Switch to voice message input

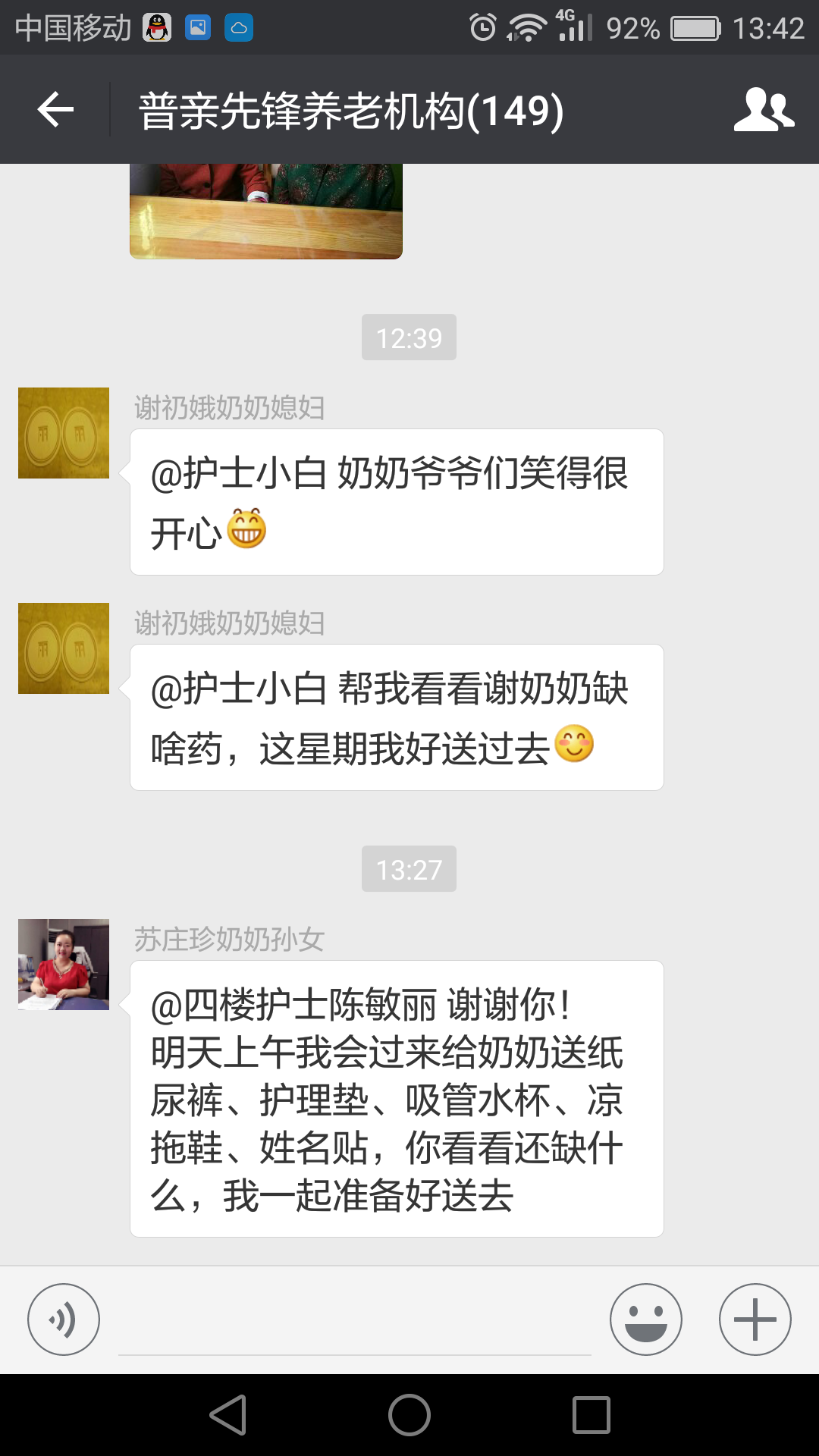pyautogui.click(x=64, y=1319)
